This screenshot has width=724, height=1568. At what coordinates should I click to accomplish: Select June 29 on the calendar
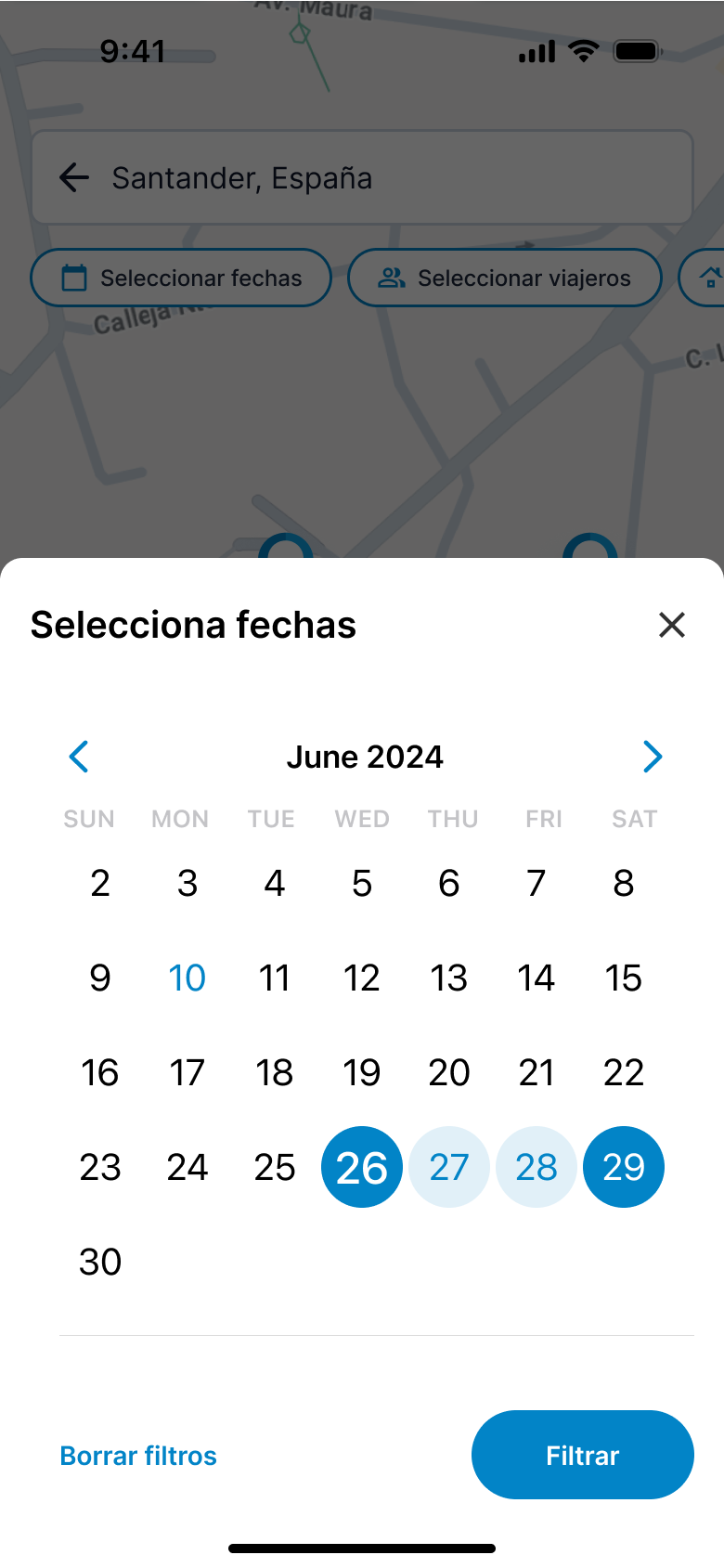[x=624, y=1167]
